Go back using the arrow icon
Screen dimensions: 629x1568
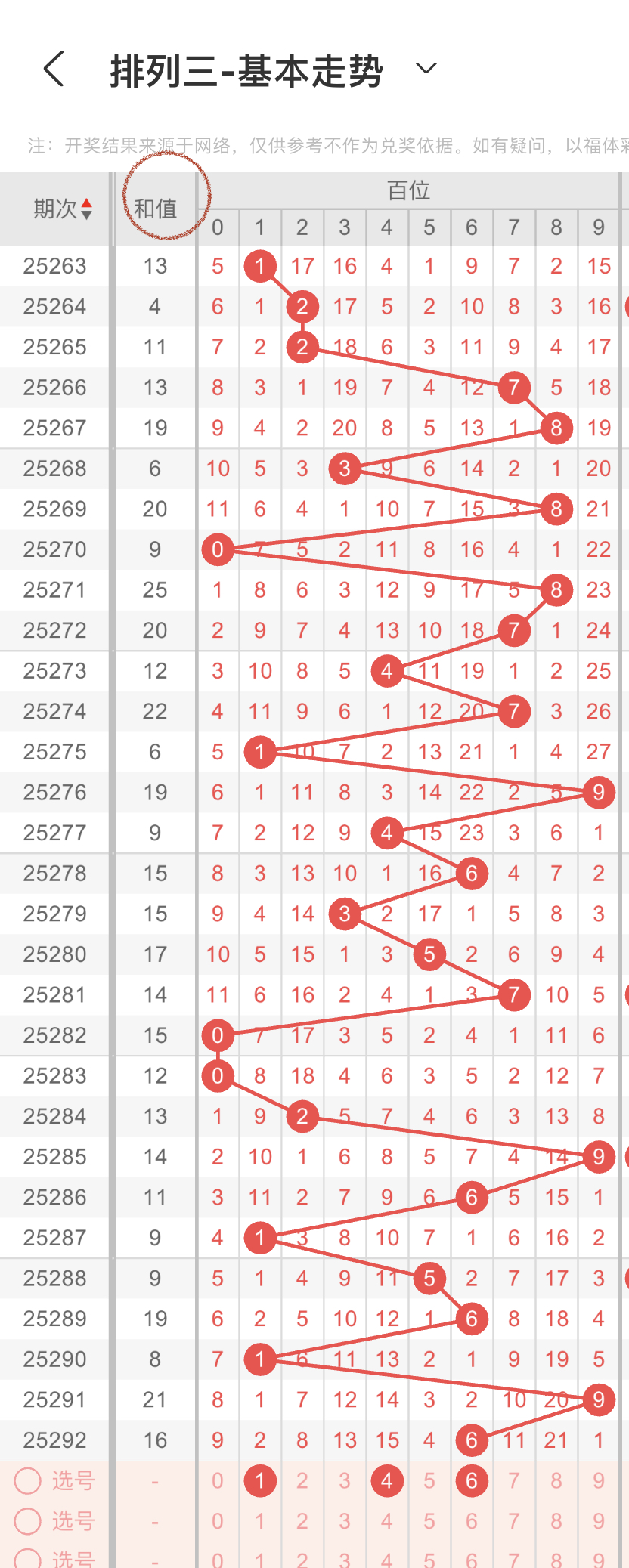coord(54,70)
